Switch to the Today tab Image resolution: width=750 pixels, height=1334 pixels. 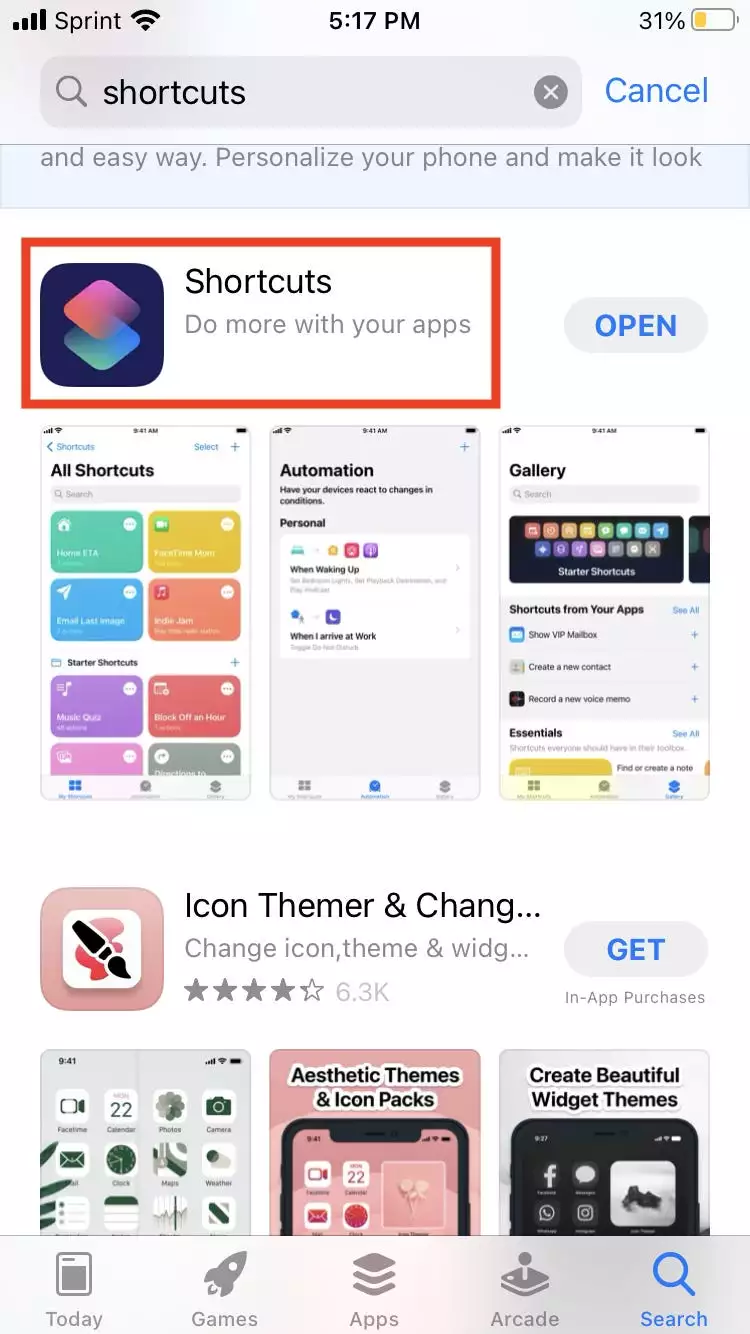coord(74,1289)
